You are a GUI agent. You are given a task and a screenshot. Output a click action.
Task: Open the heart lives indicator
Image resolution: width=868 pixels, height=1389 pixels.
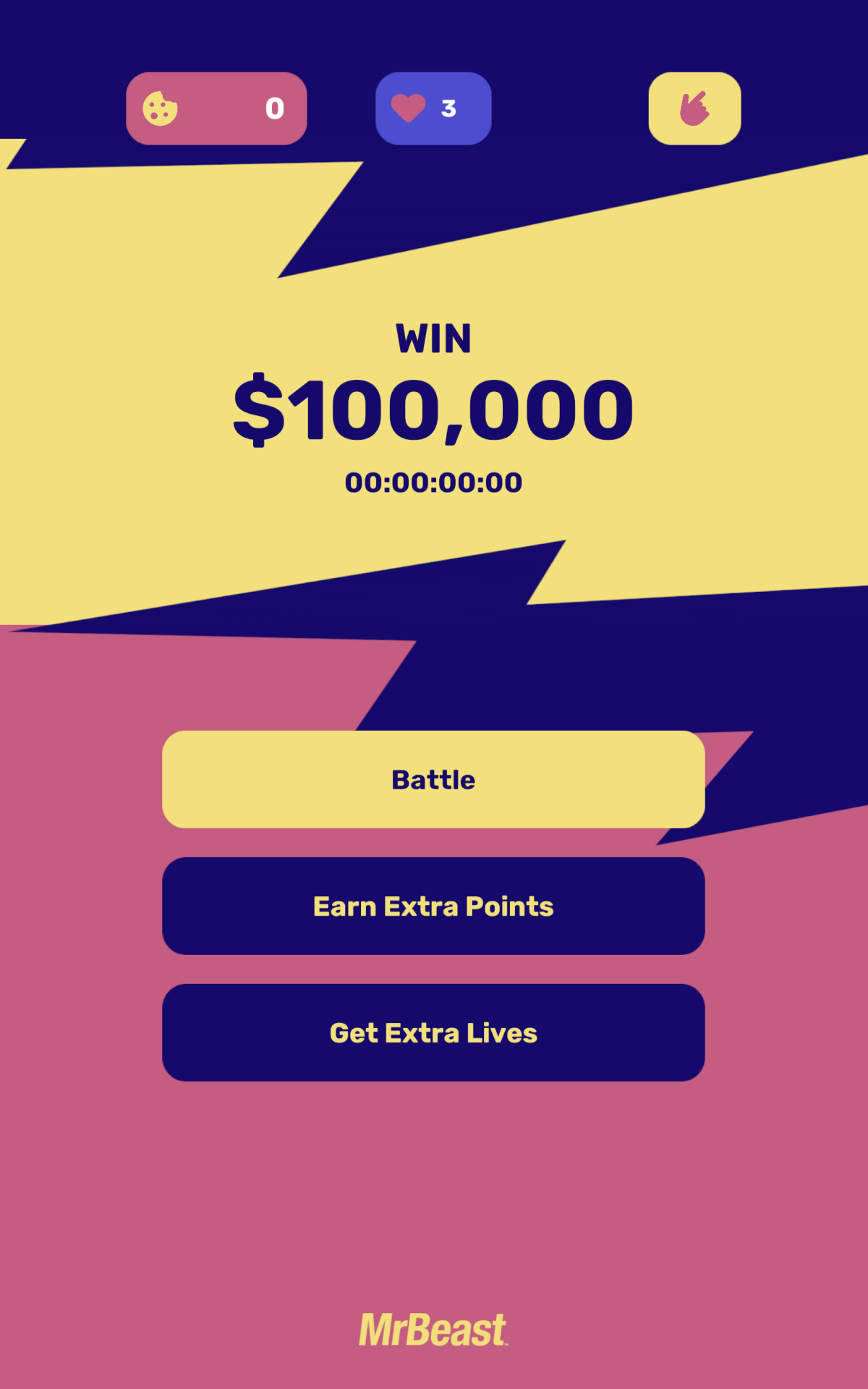pos(433,109)
